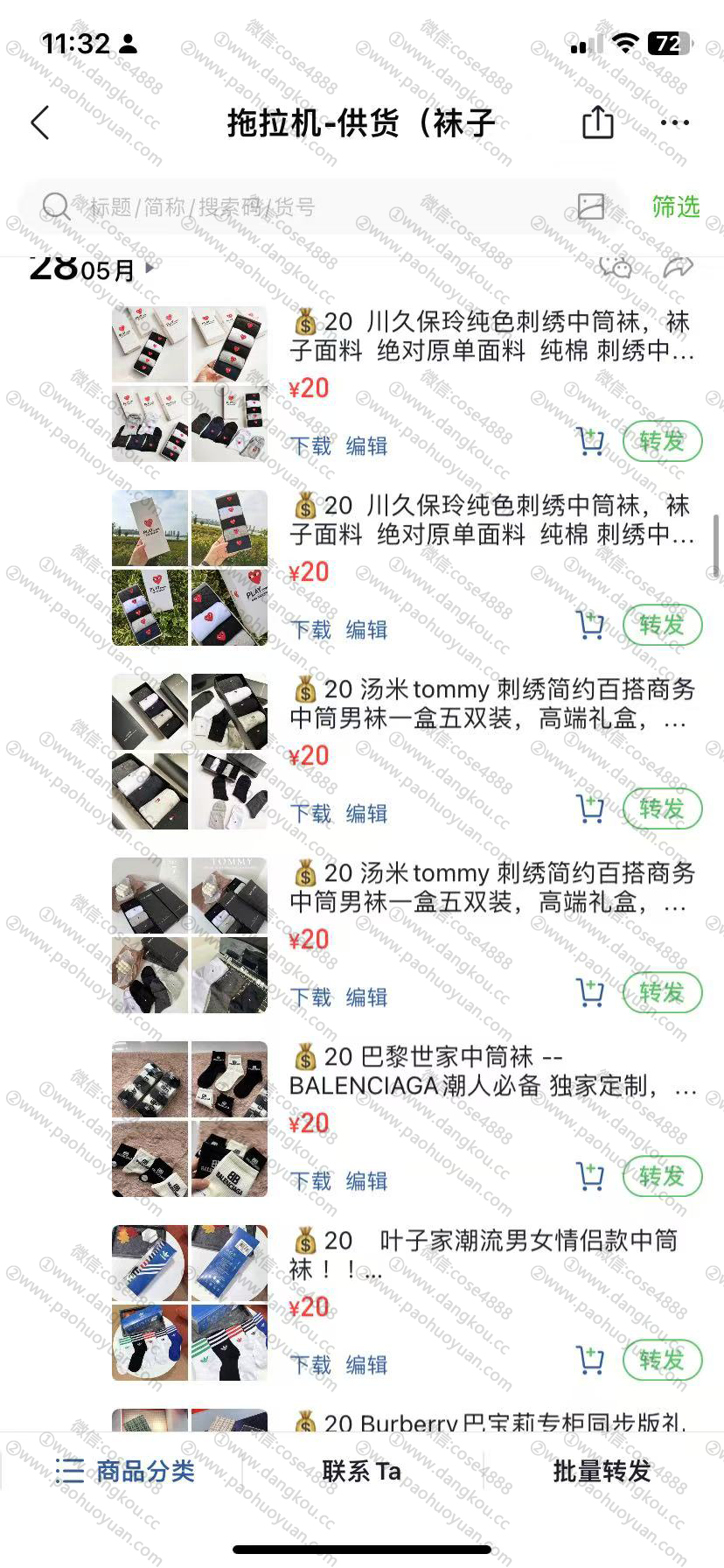Add 巴黎世家 BALENCIAGA socks to cart

pos(590,1176)
